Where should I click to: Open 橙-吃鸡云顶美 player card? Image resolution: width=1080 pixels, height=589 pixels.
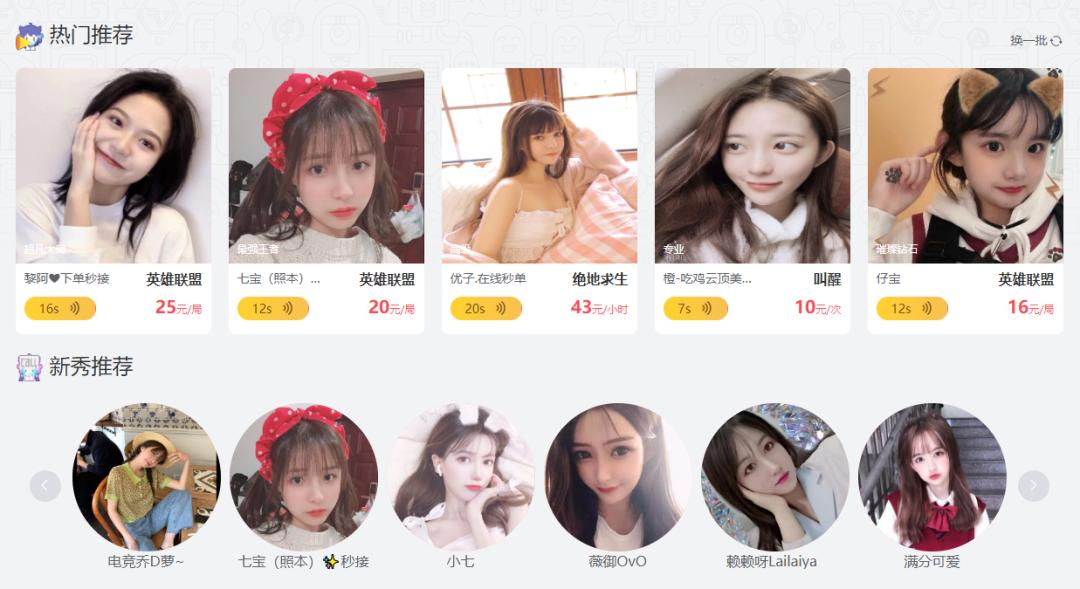(752, 166)
